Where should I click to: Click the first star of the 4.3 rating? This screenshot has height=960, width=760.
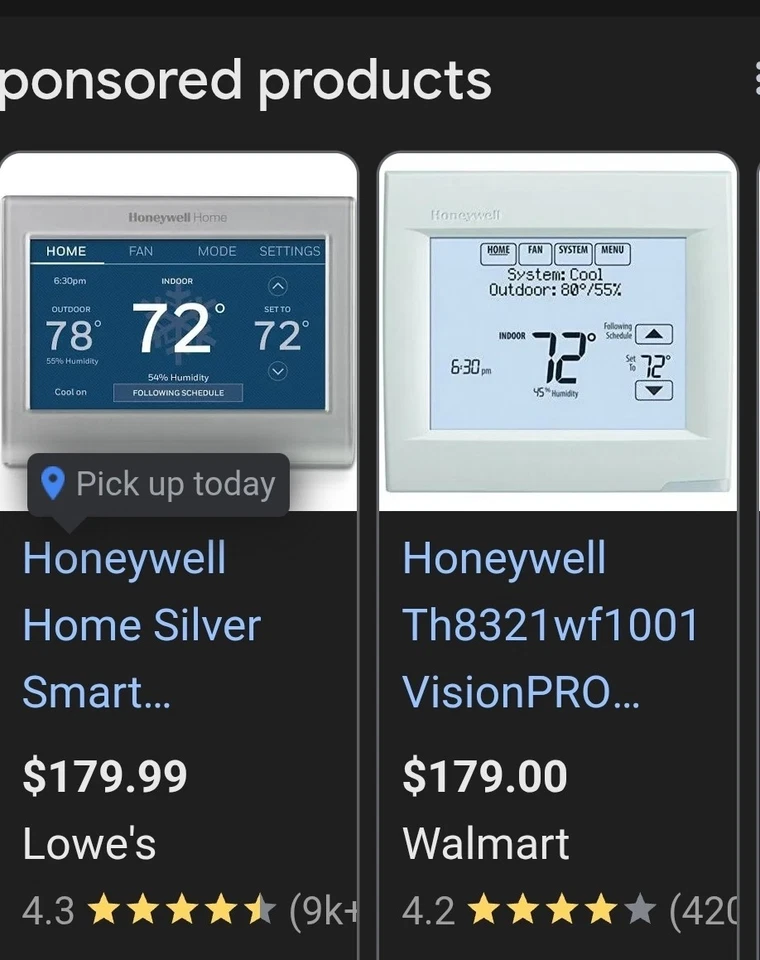103,910
